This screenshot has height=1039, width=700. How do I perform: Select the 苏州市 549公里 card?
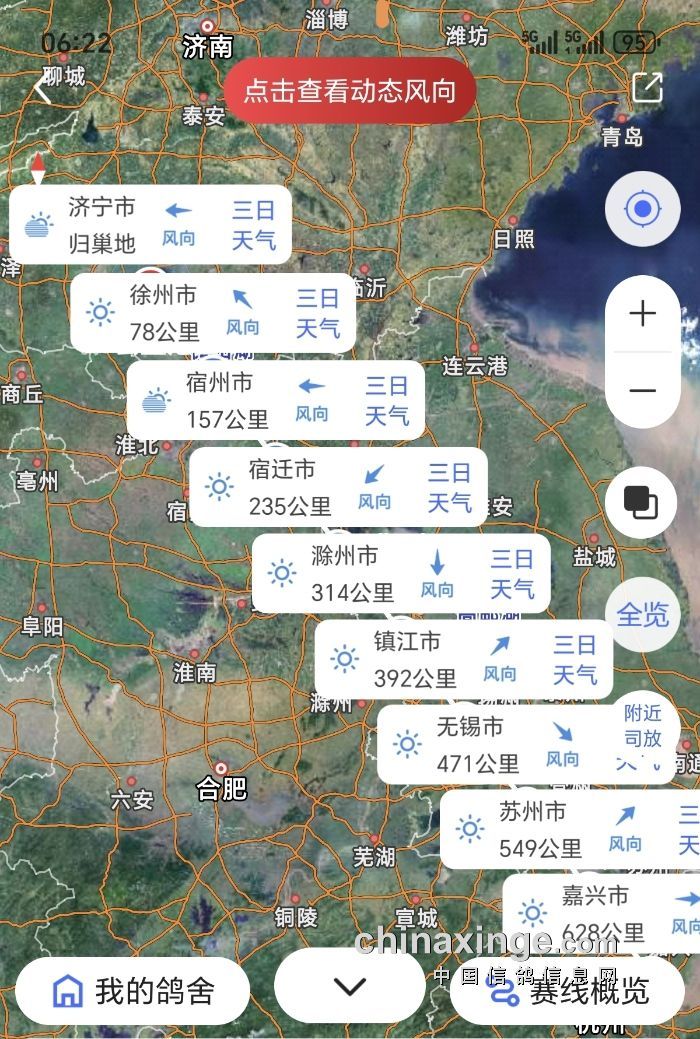pos(530,830)
